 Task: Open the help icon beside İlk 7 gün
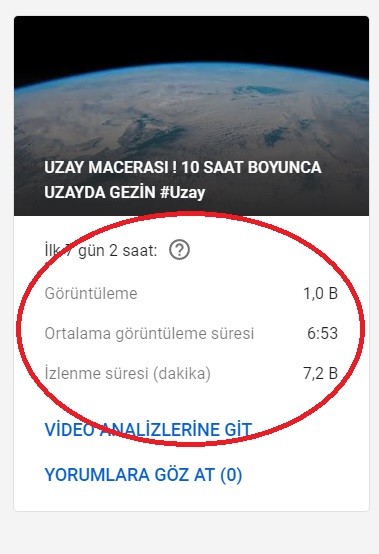point(179,250)
